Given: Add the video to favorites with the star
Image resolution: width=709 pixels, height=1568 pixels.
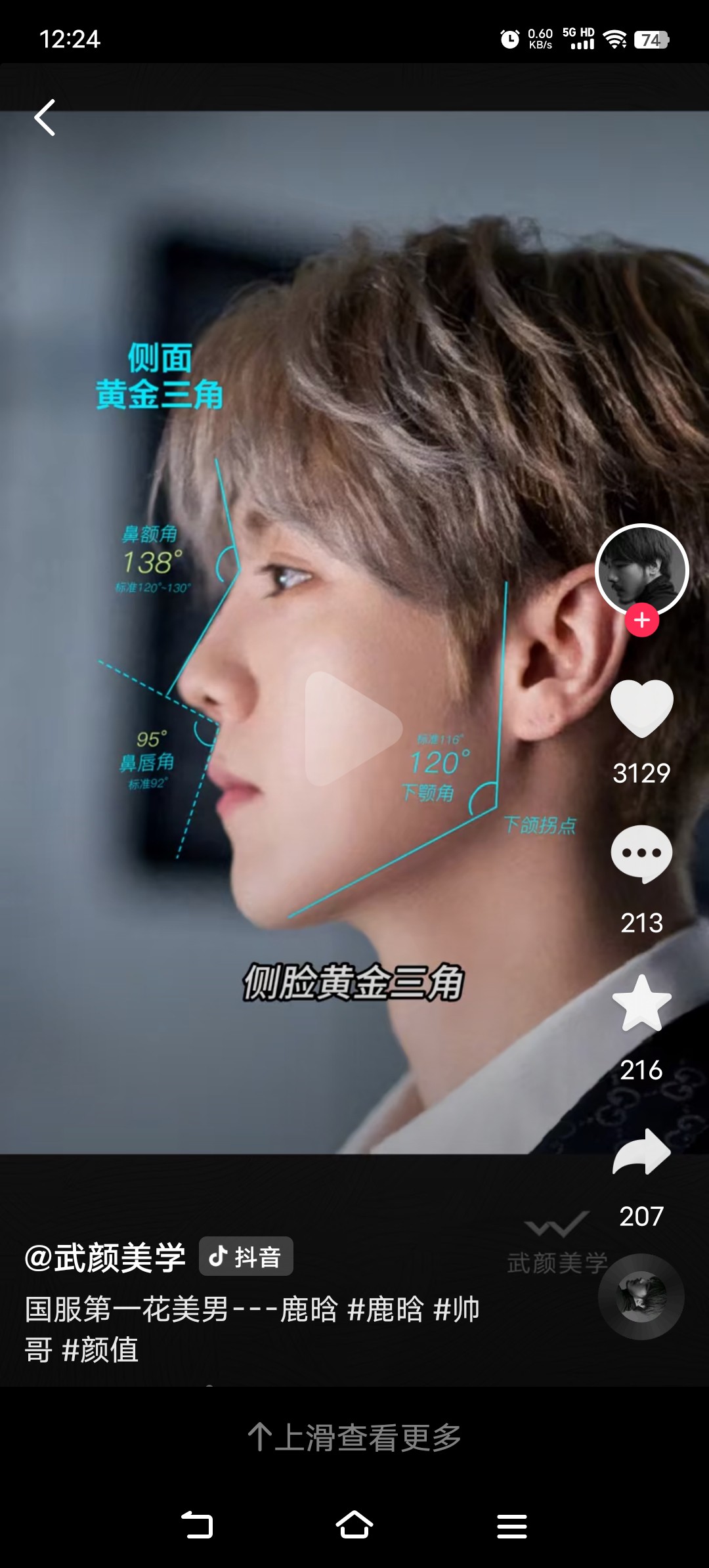Looking at the screenshot, I should (641, 1003).
